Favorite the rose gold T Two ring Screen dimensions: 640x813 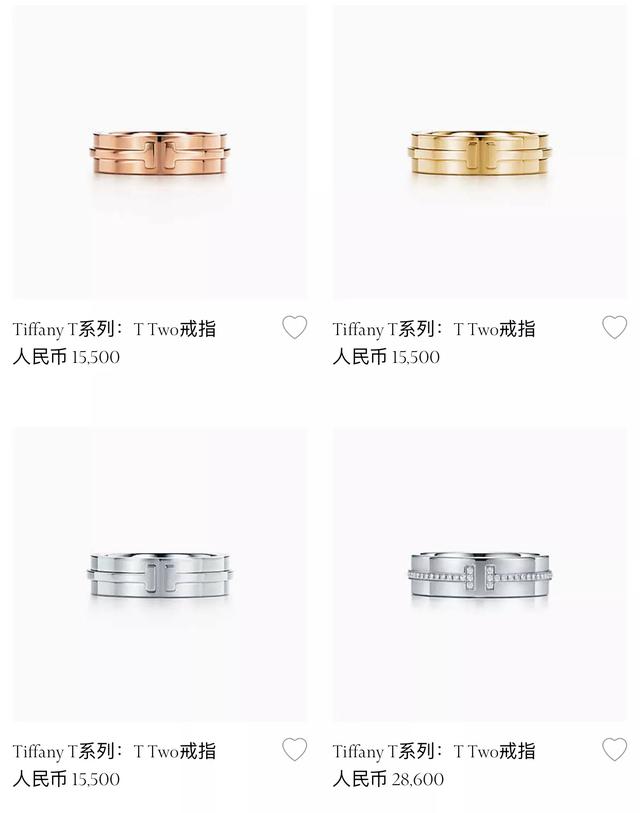pos(294,327)
